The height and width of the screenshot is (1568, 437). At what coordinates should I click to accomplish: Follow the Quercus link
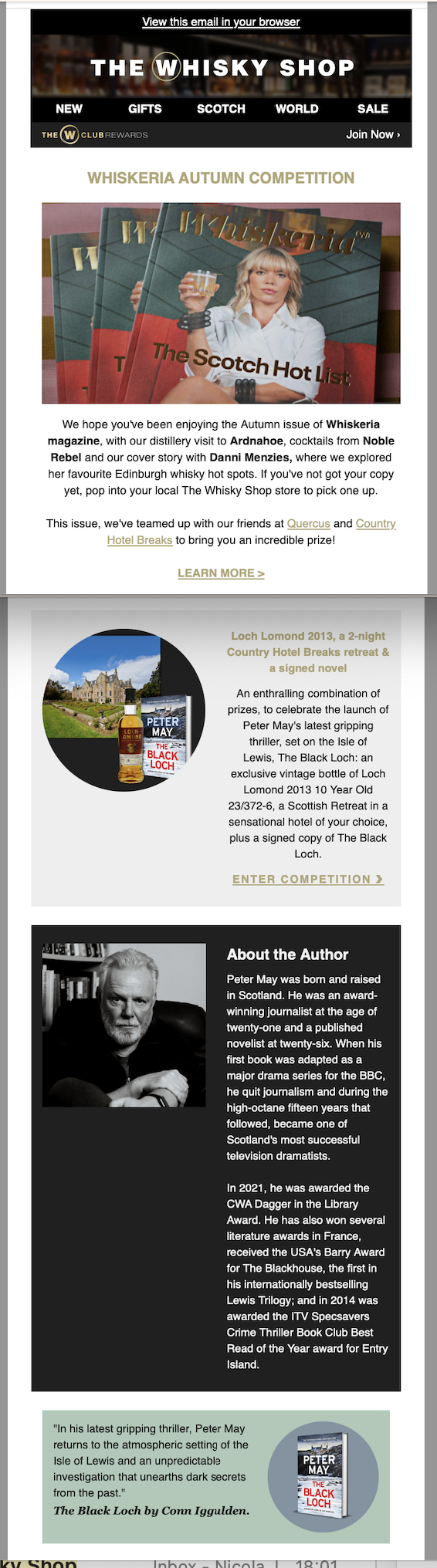[x=309, y=523]
